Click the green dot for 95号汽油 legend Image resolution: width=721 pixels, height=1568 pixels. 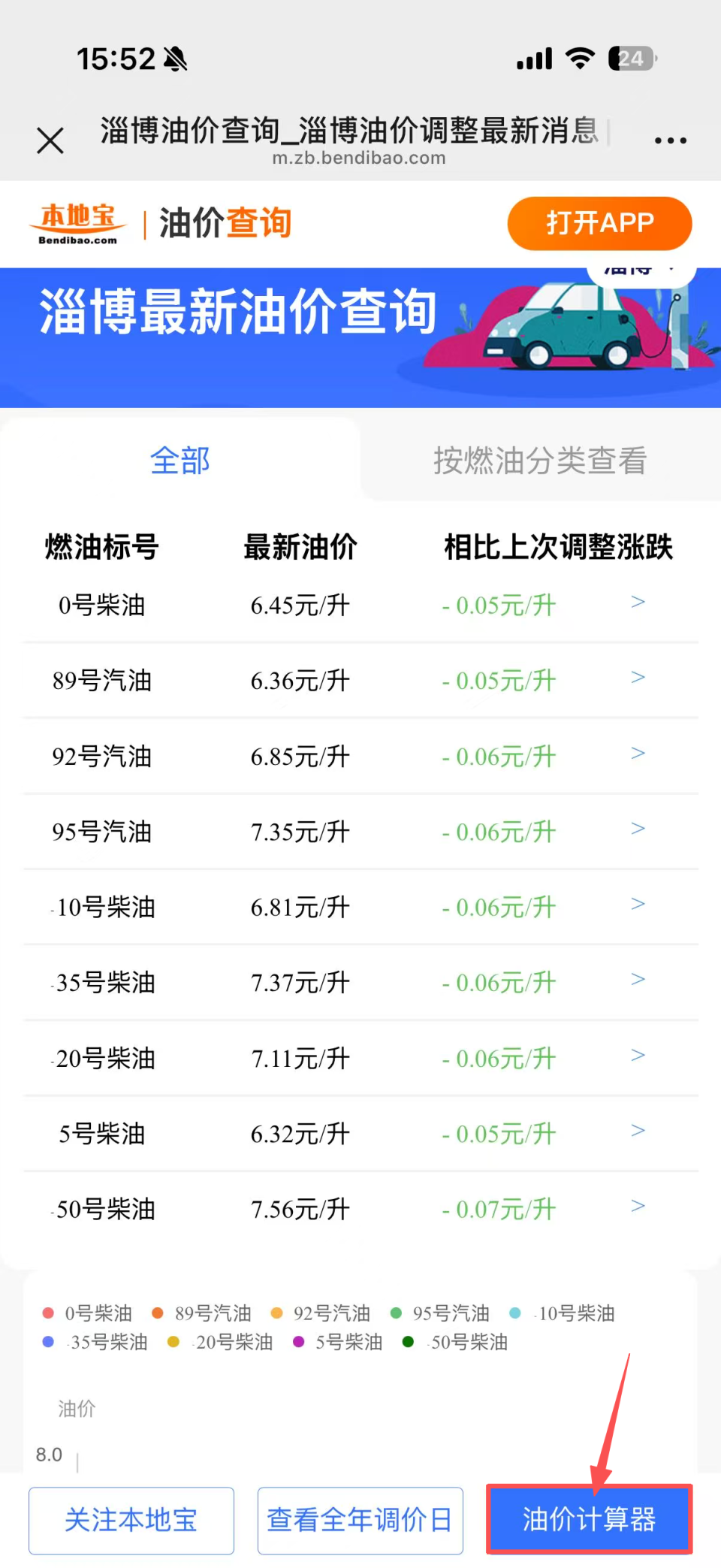tap(396, 1312)
